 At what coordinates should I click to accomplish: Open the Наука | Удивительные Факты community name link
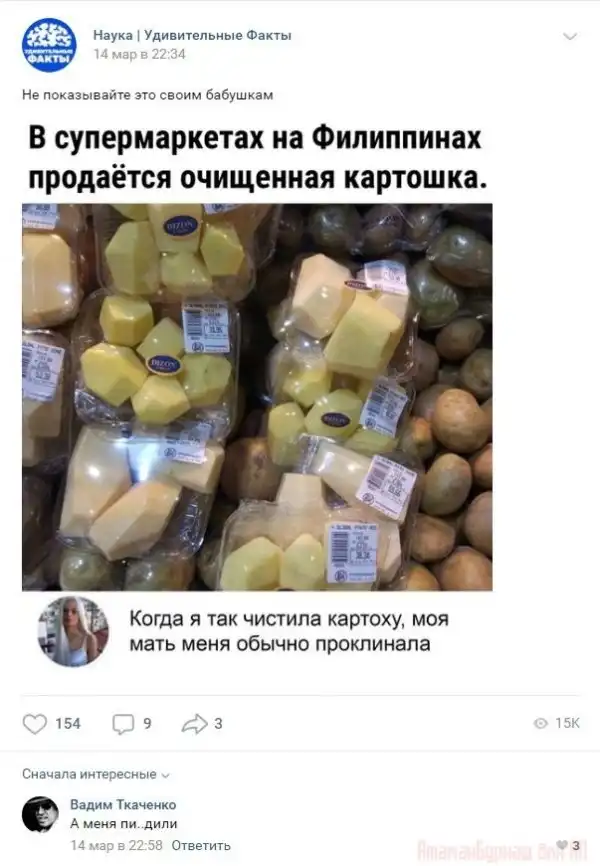click(x=192, y=36)
